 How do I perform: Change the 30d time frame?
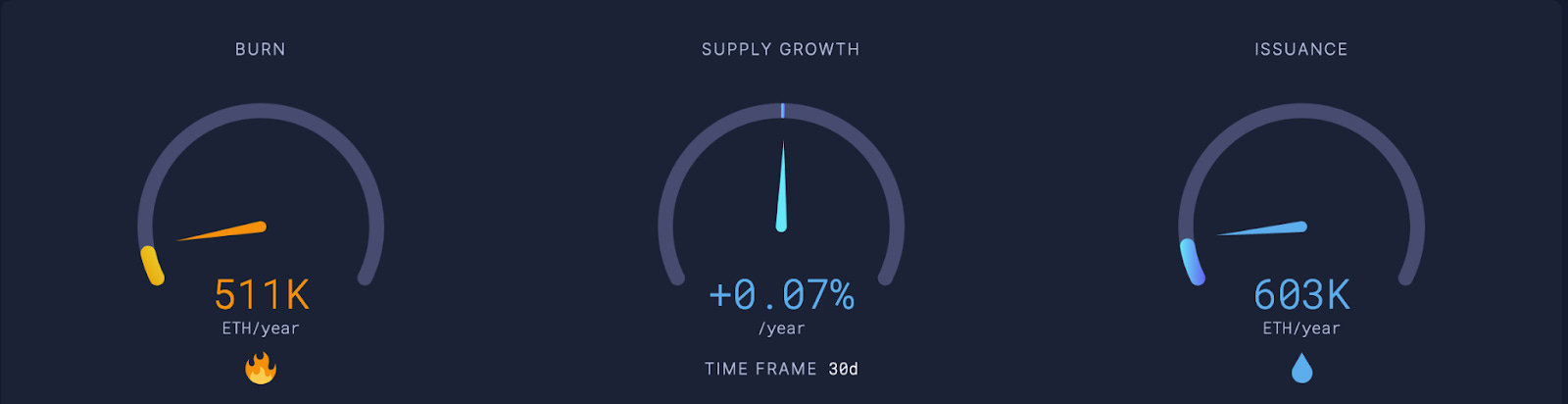pyautogui.click(x=843, y=369)
